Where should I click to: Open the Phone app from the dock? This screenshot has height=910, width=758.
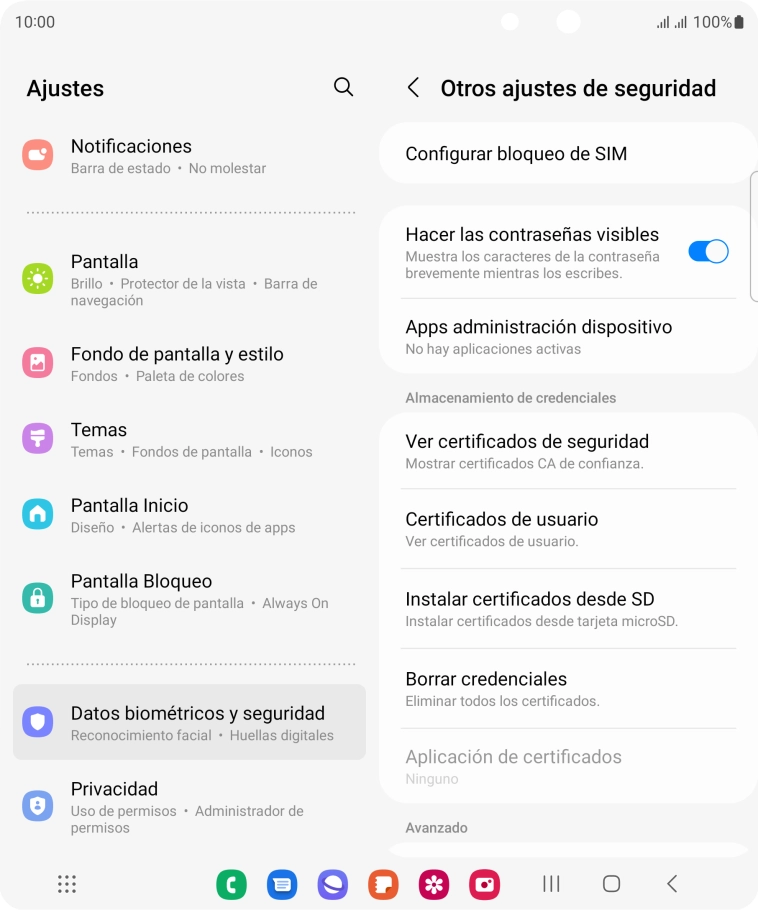tap(231, 885)
